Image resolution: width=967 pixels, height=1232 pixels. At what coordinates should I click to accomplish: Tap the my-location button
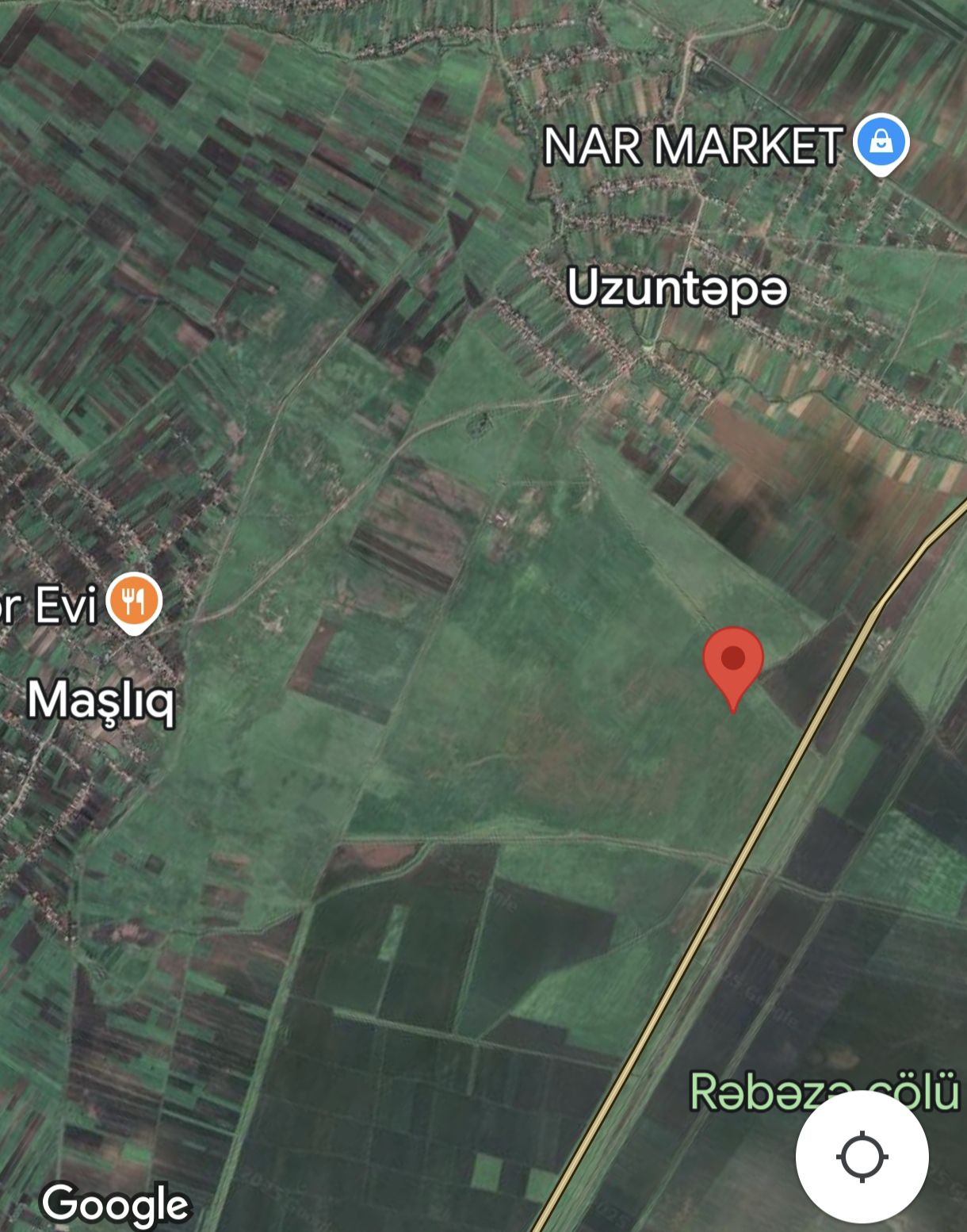click(862, 1157)
